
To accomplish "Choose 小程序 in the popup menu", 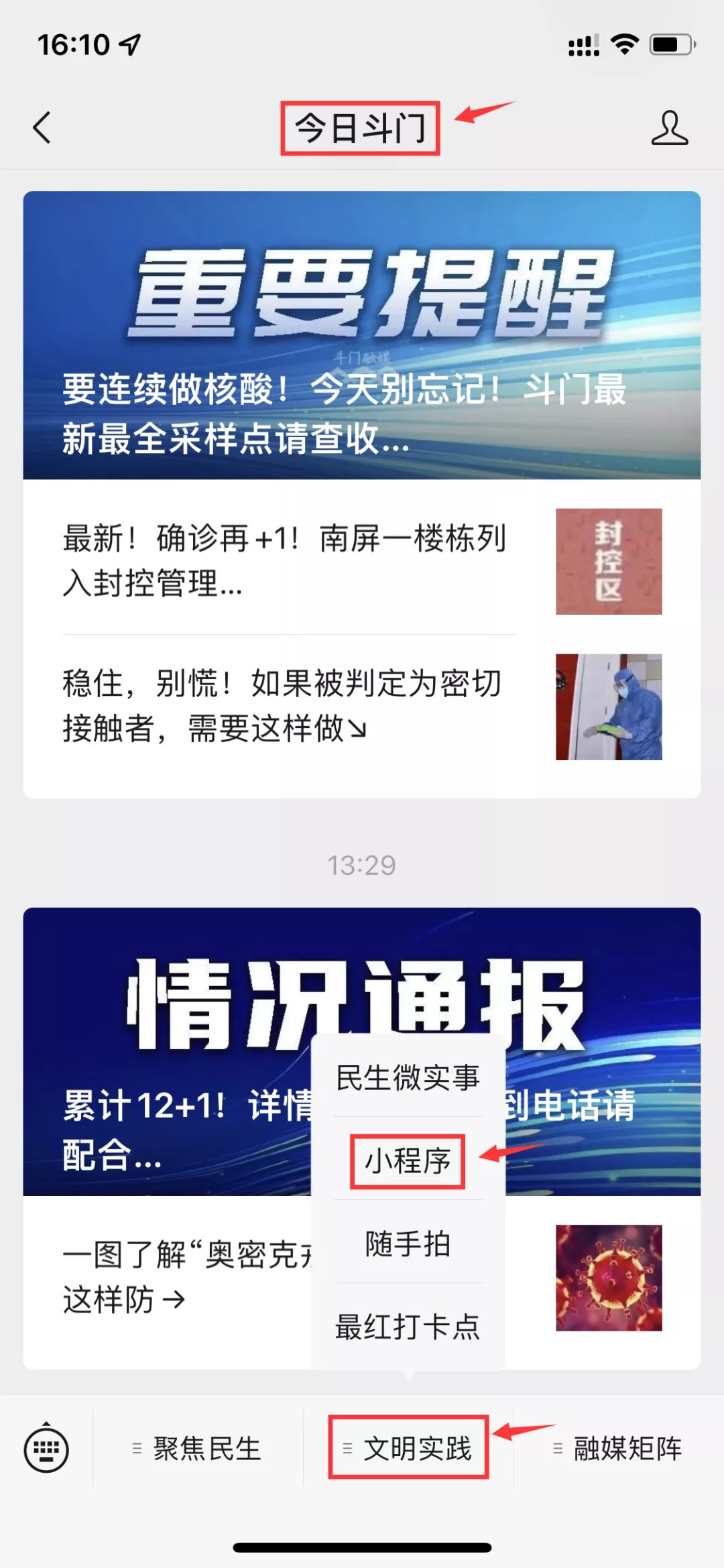I will (x=408, y=1160).
